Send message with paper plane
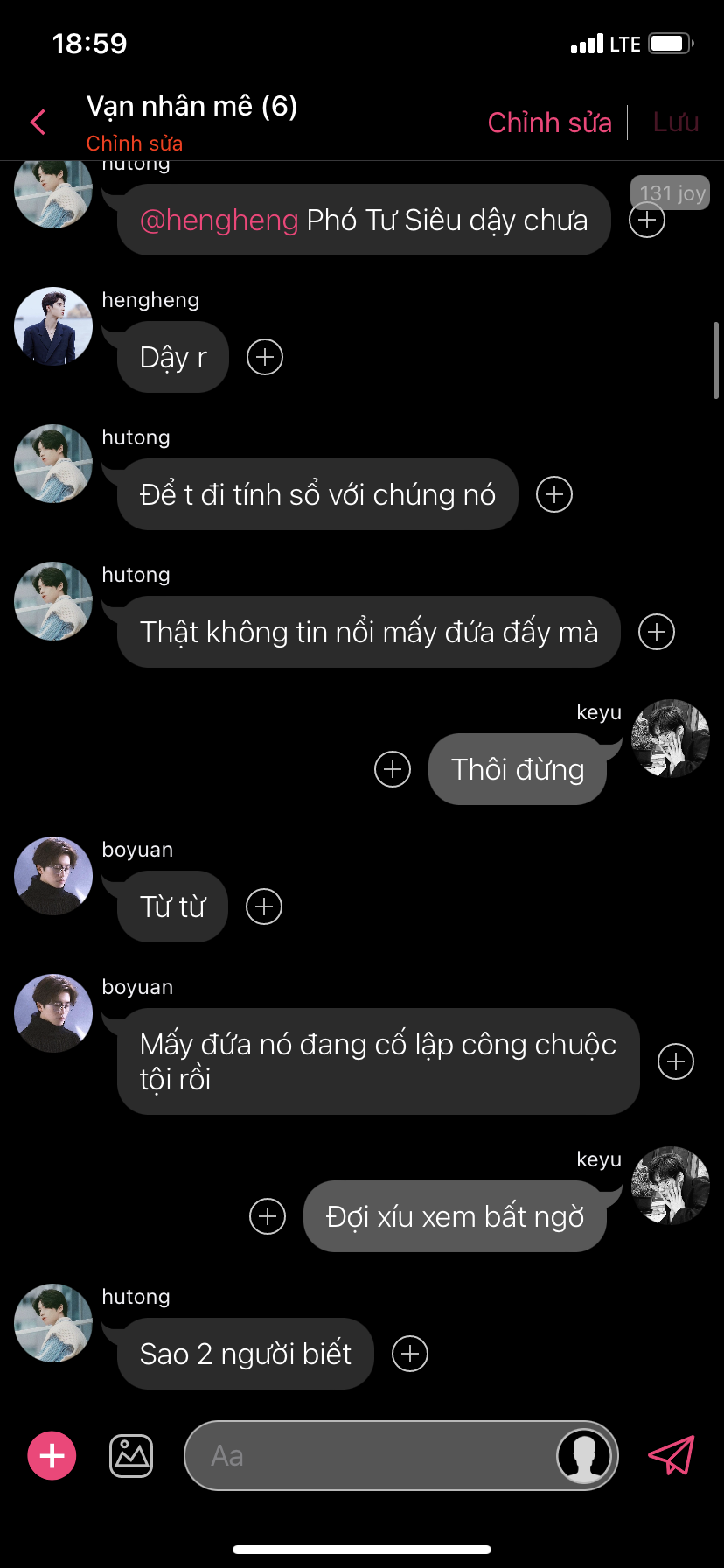The width and height of the screenshot is (724, 1568). 671,1455
